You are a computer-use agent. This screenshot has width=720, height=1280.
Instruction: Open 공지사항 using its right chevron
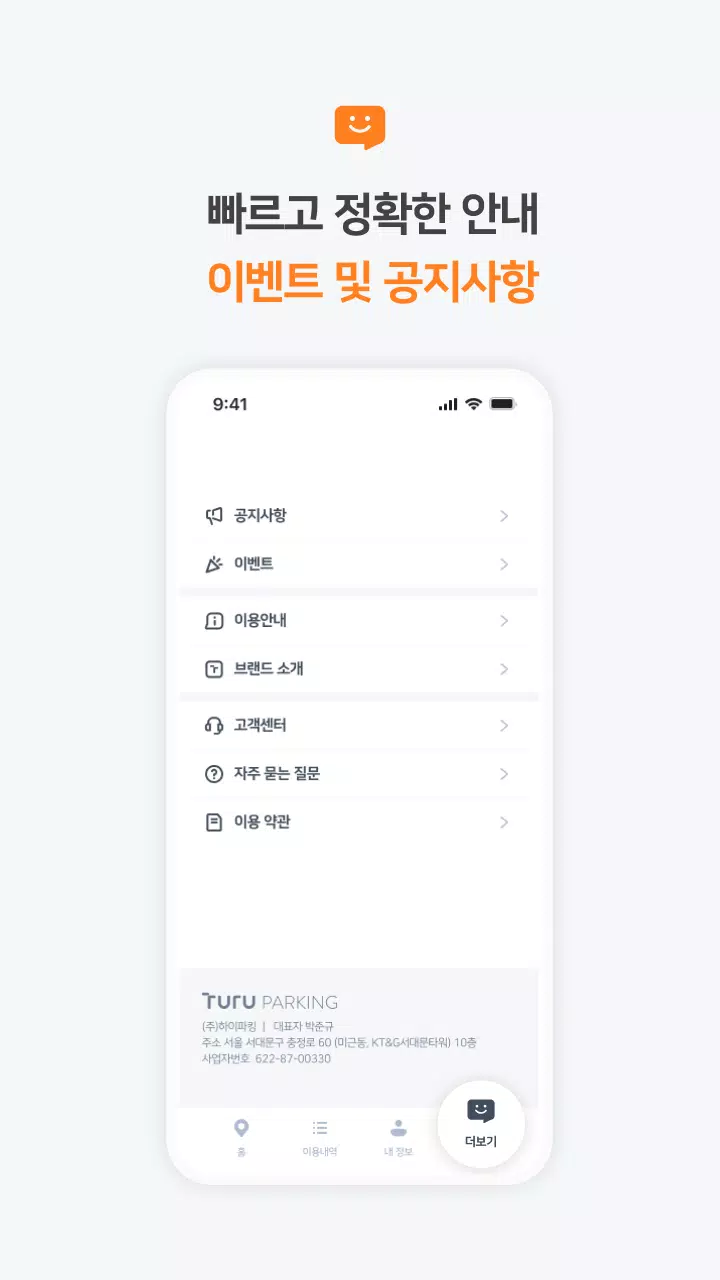504,515
